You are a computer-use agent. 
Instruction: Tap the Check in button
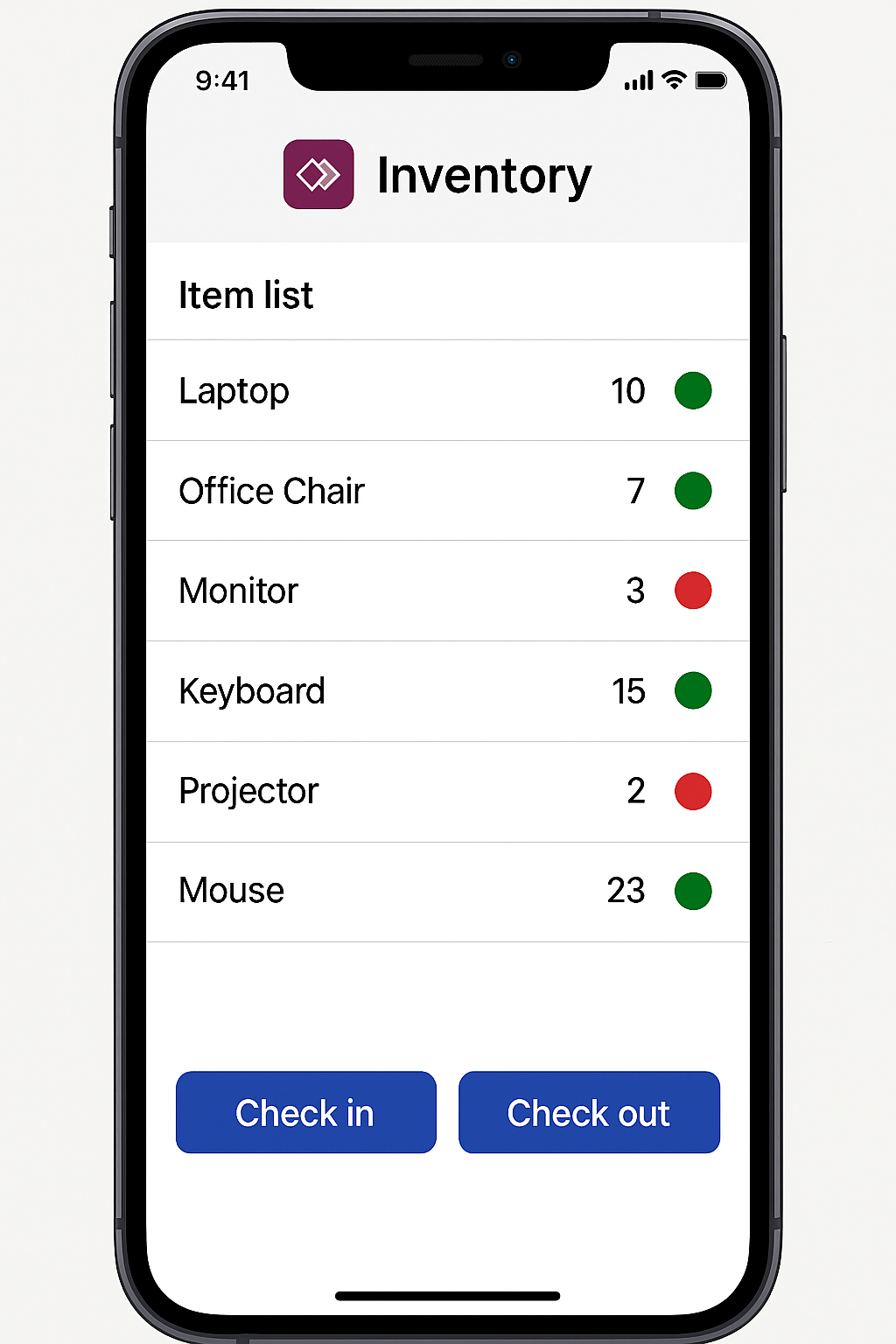click(305, 1112)
